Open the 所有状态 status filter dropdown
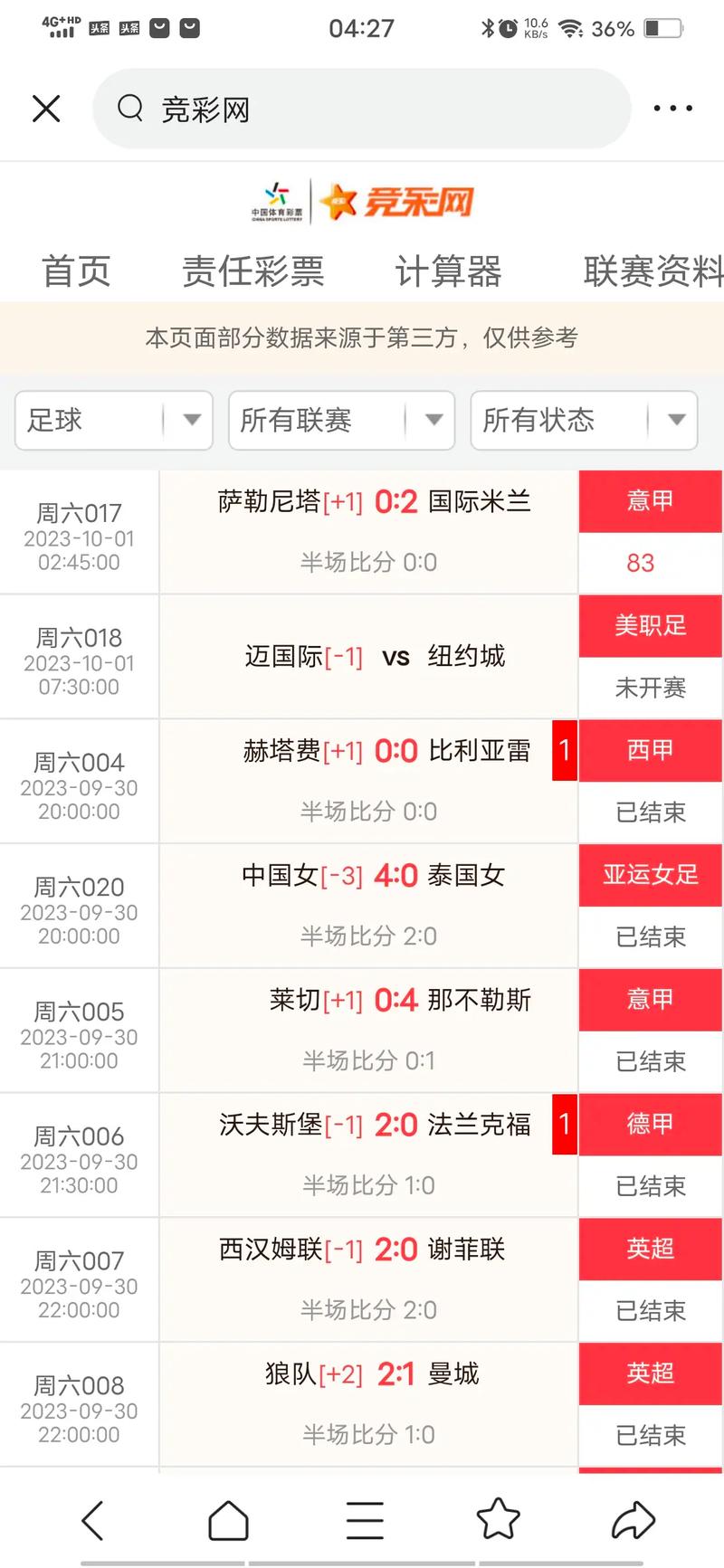Screen dimensions: 724x1568 pyautogui.click(x=584, y=421)
